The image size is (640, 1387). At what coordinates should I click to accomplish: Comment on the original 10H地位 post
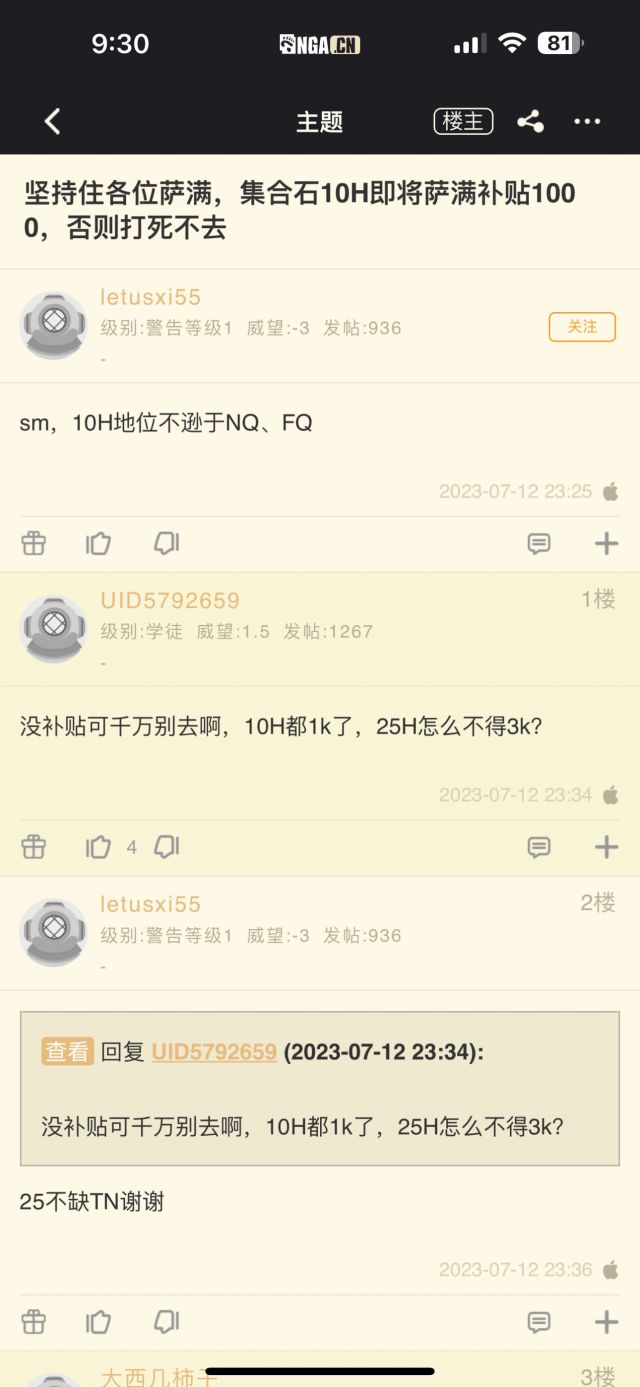click(539, 544)
